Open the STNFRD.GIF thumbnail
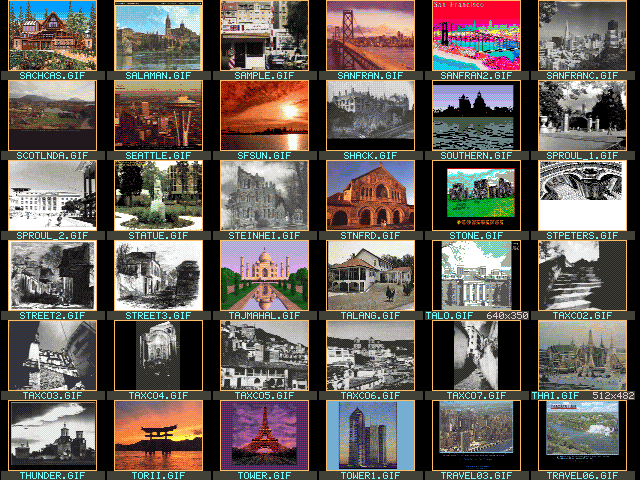640x480 pixels. 370,196
